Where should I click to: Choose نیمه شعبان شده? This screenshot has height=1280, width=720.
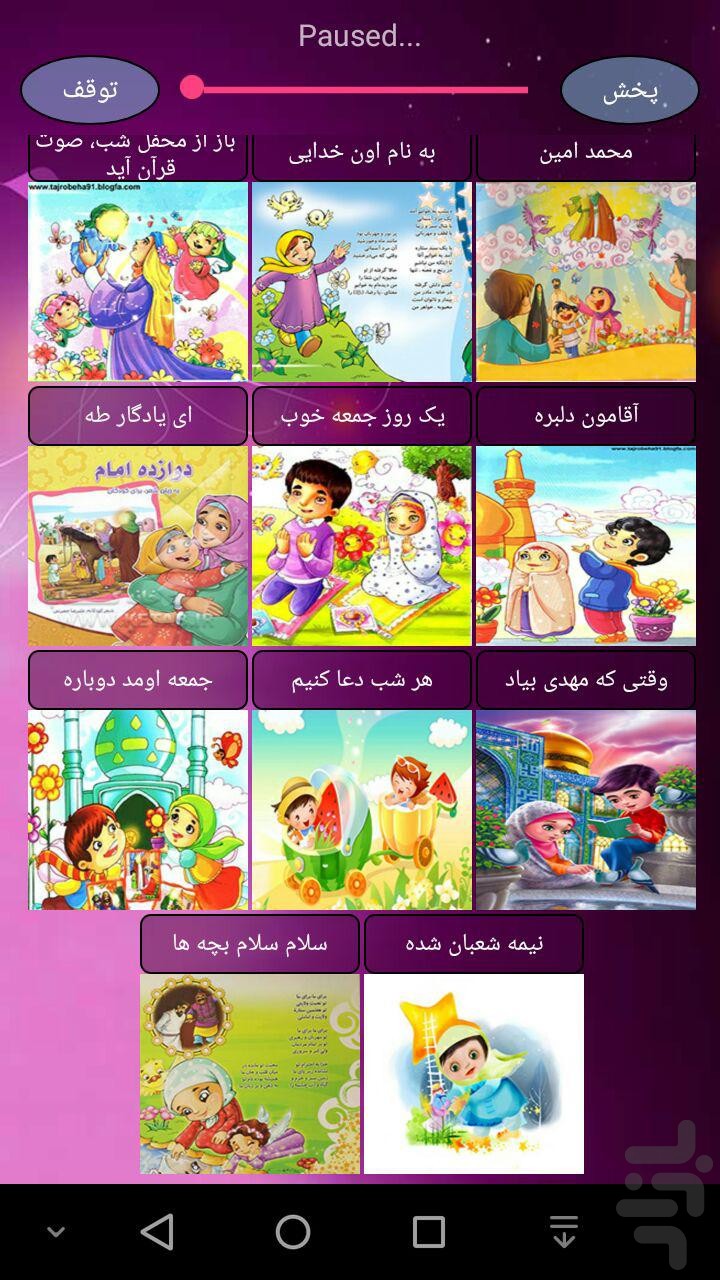[x=474, y=943]
